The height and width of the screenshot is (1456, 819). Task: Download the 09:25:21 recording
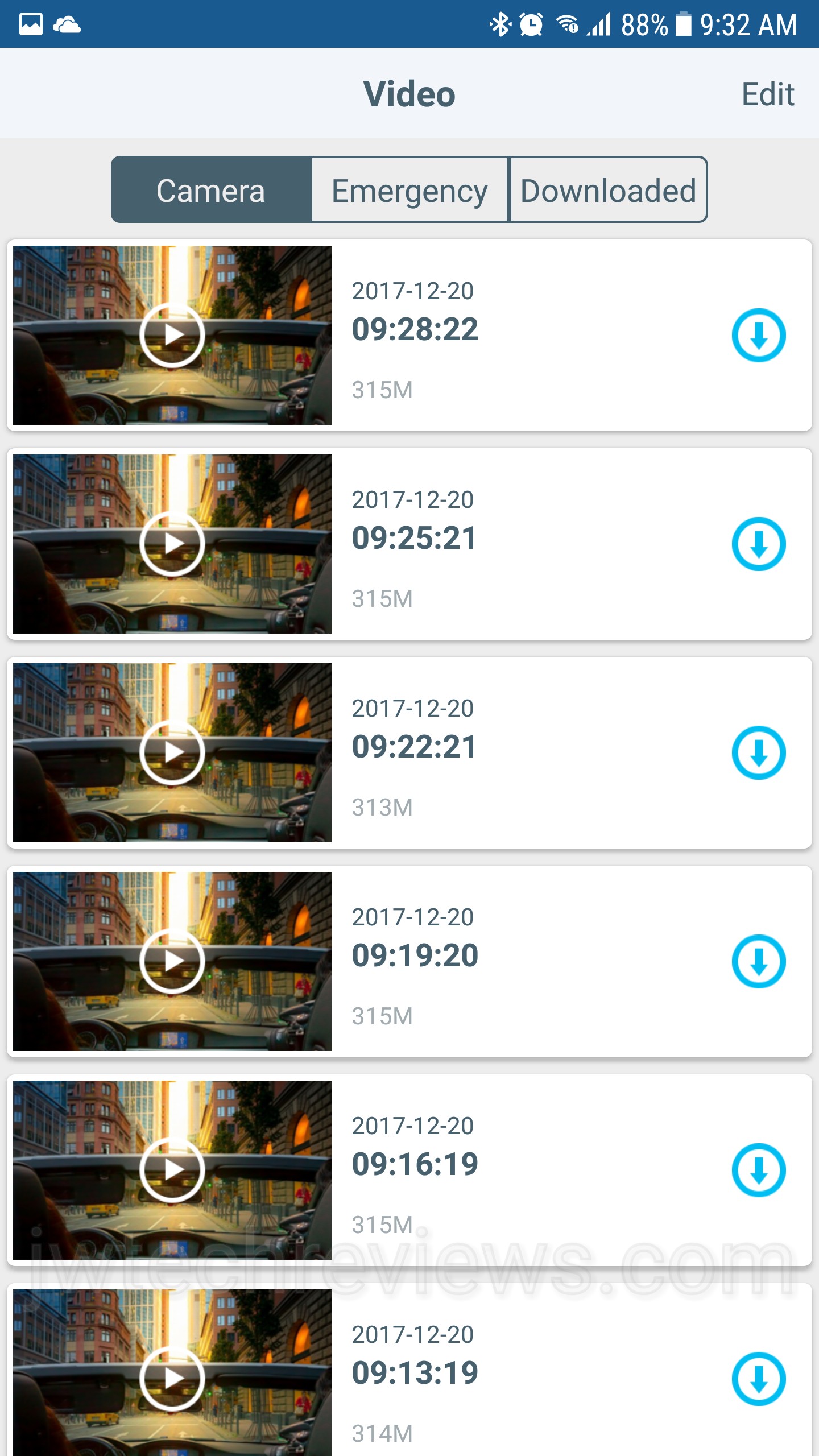coord(759,544)
